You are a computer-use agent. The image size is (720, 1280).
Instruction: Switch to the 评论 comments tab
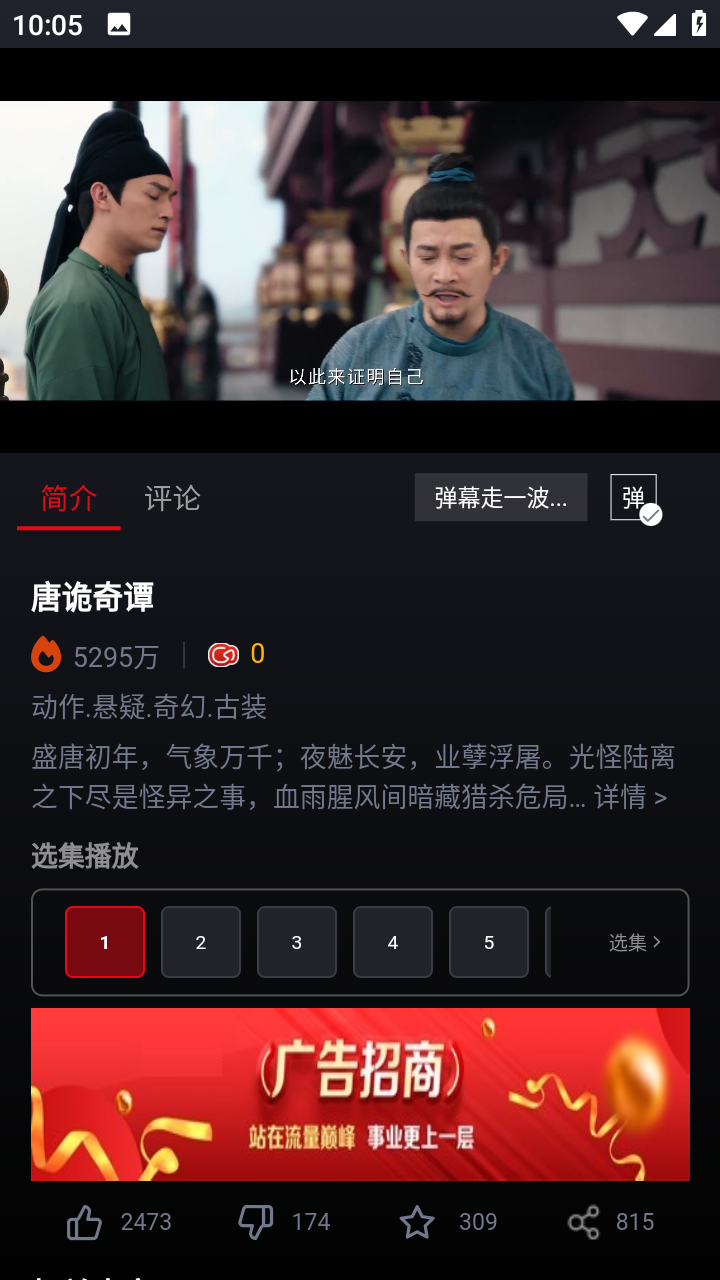pyautogui.click(x=172, y=498)
